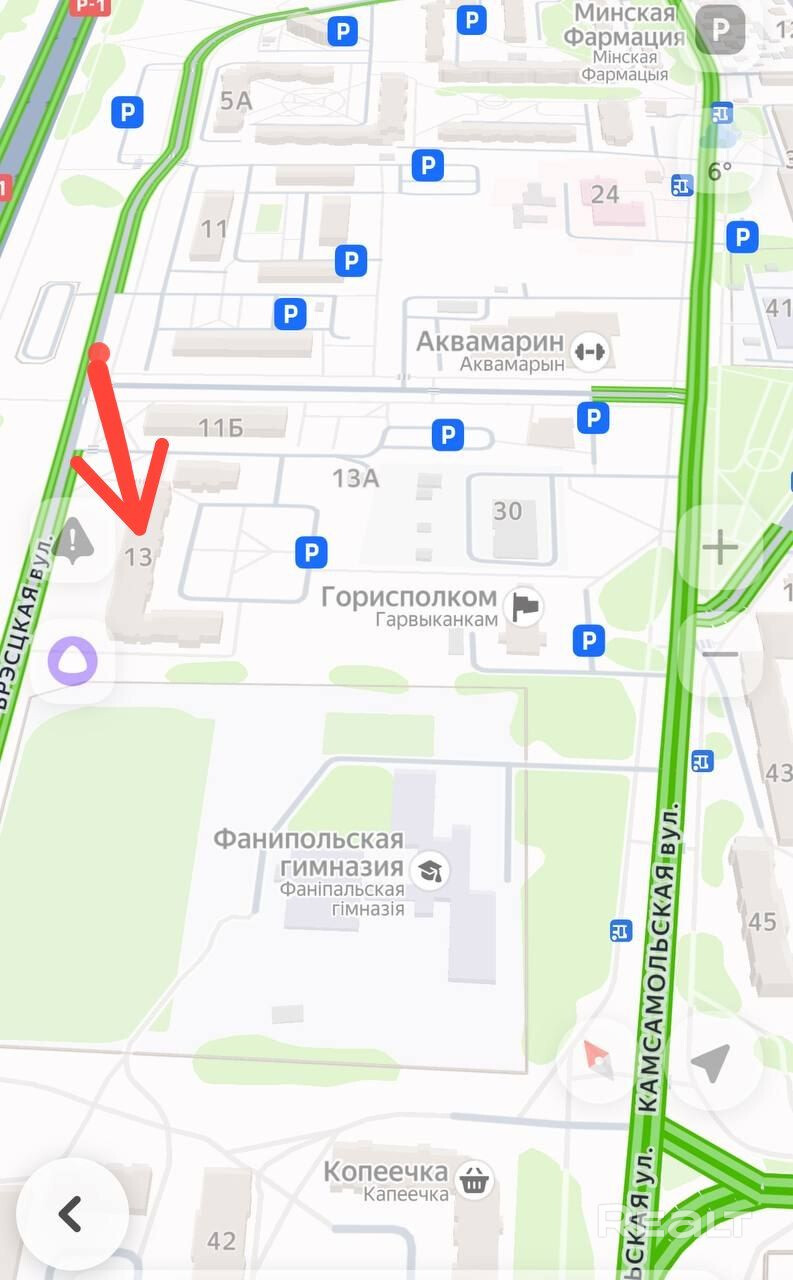Select the Минская Фармация place label
Screen dimensions: 793x1280
pos(623,26)
